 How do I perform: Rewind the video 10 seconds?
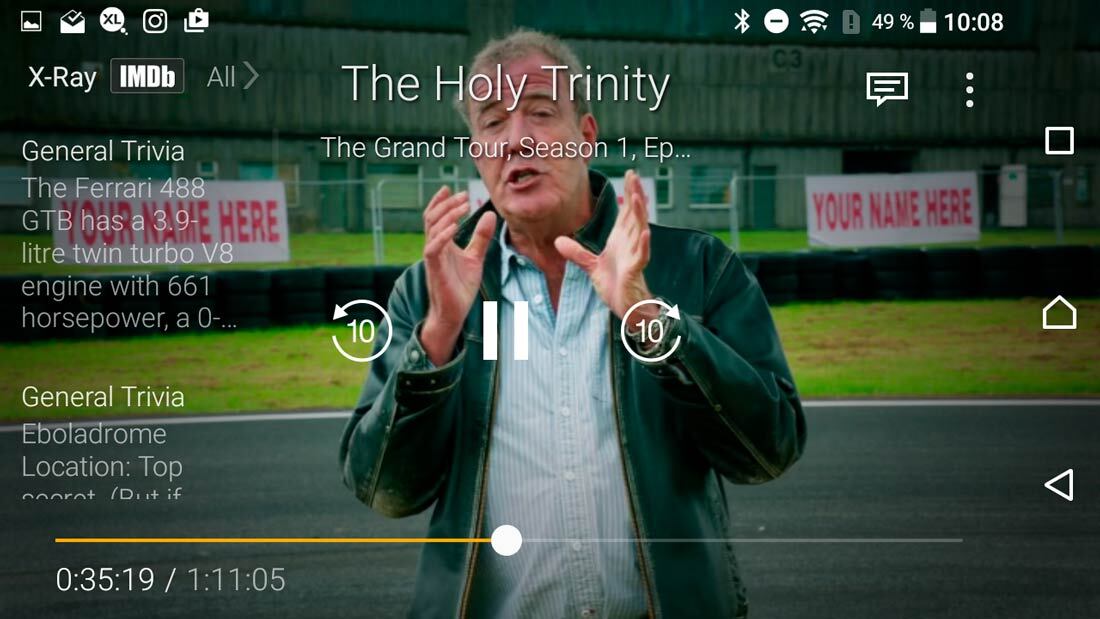361,330
